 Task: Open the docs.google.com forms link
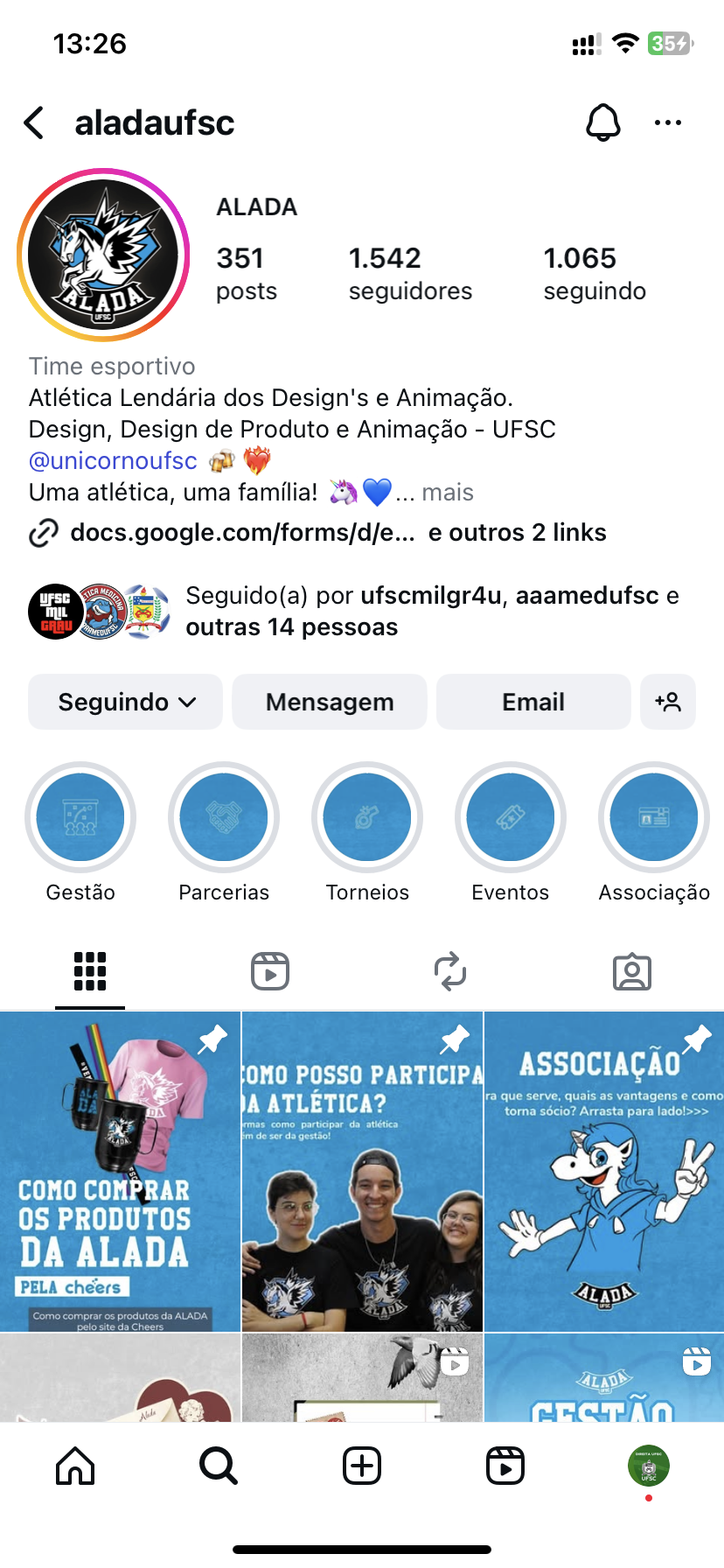242,532
